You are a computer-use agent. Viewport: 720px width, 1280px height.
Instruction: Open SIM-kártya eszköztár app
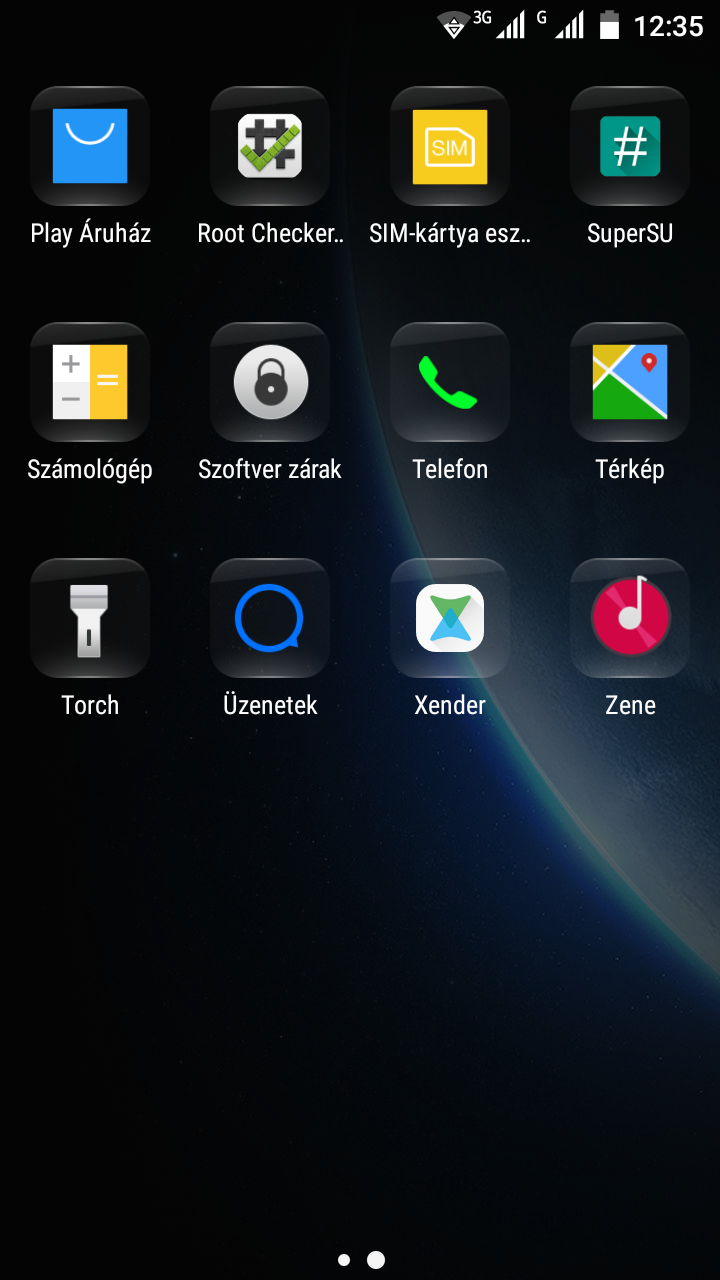point(450,146)
